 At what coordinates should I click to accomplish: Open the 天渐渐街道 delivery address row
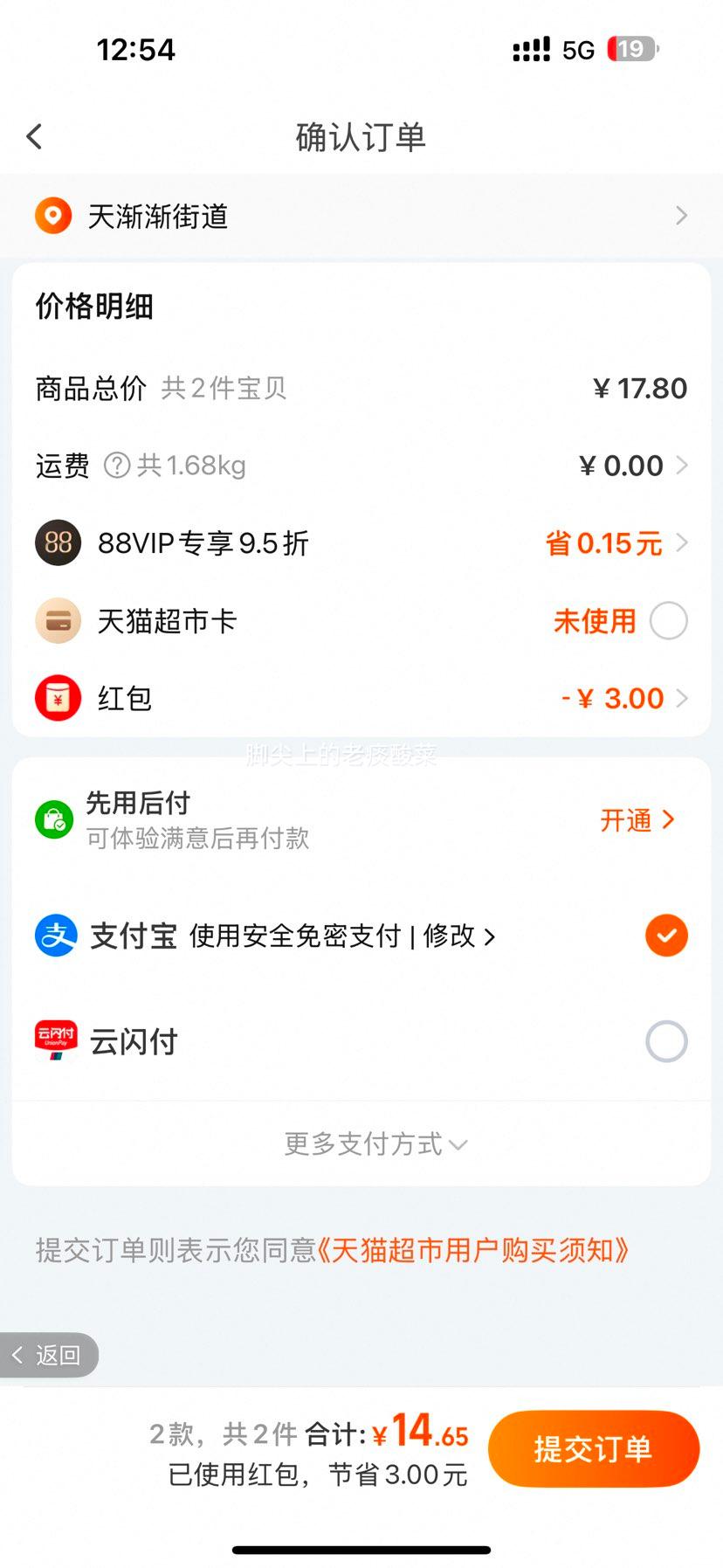click(x=361, y=216)
